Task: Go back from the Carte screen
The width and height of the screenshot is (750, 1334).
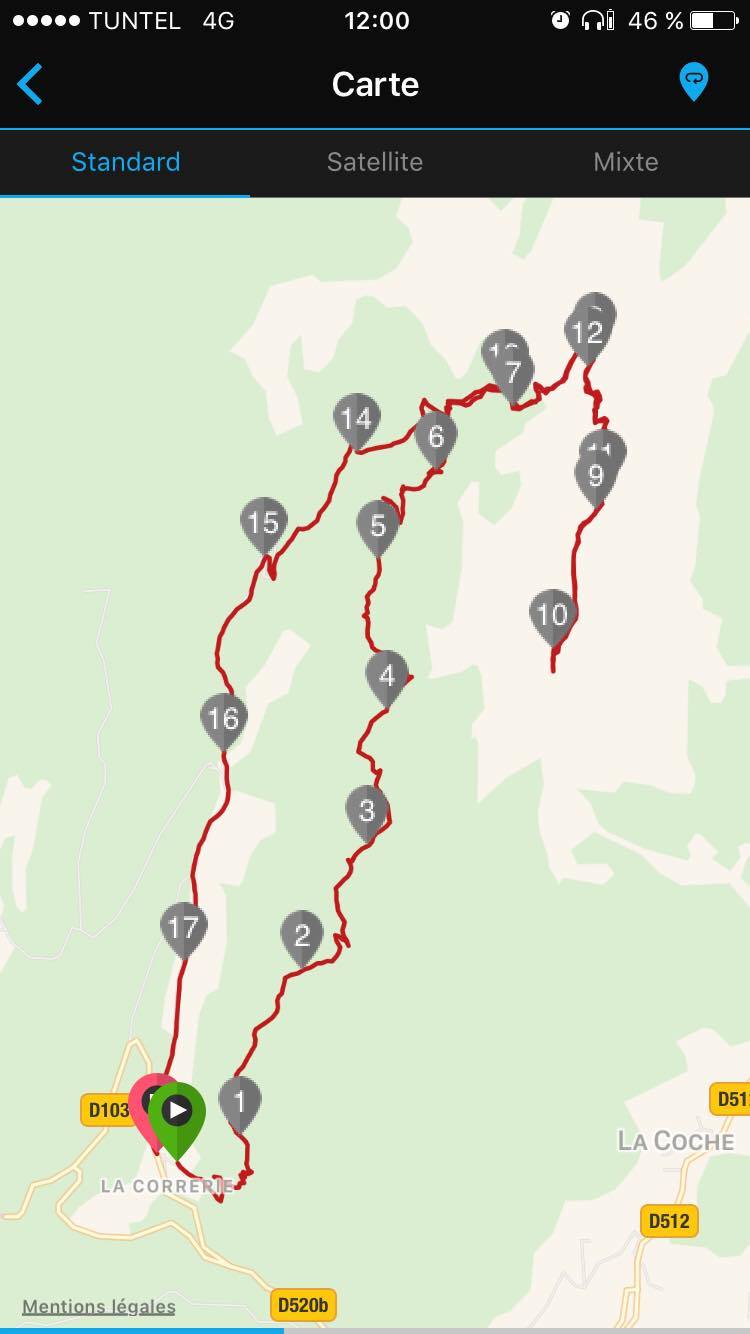Action: pyautogui.click(x=31, y=84)
